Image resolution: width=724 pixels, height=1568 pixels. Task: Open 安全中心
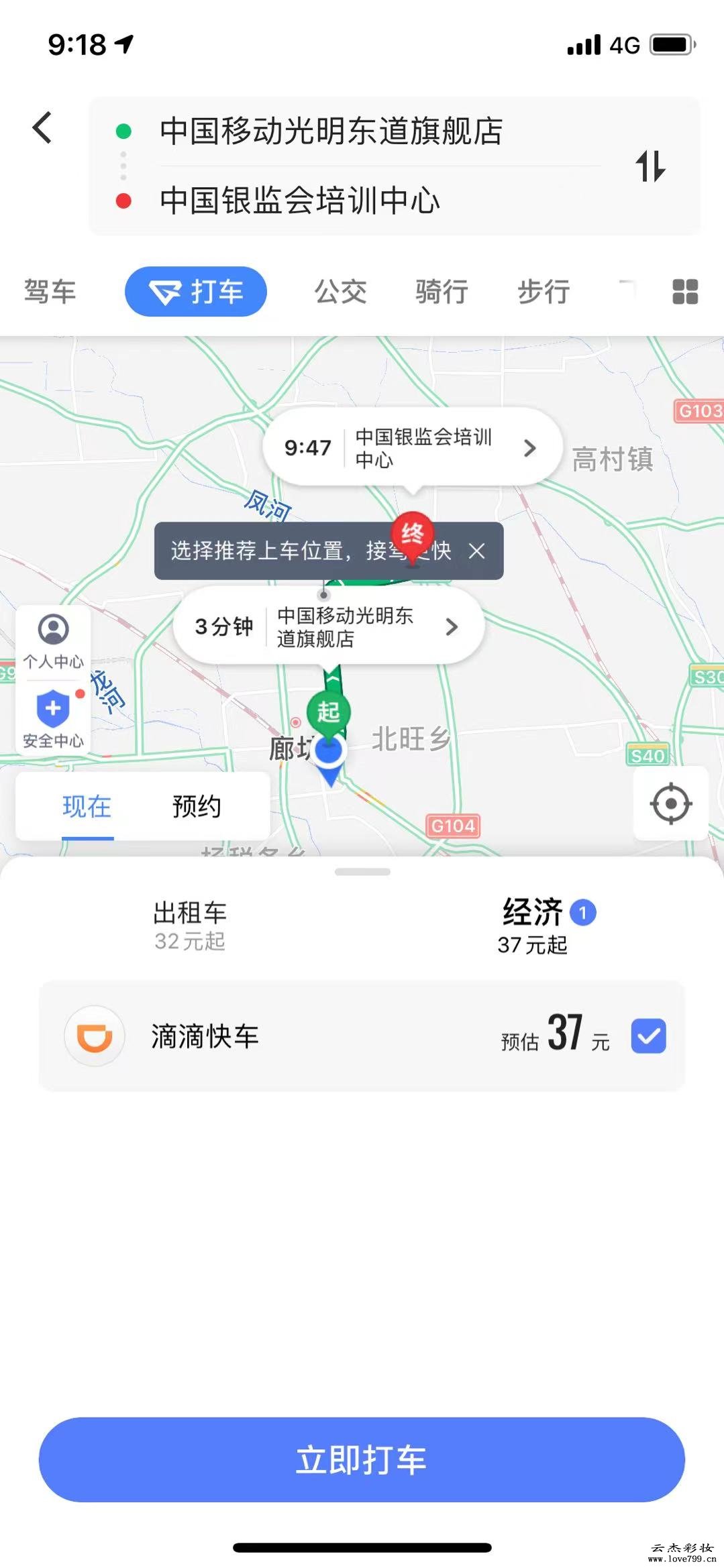pyautogui.click(x=53, y=718)
